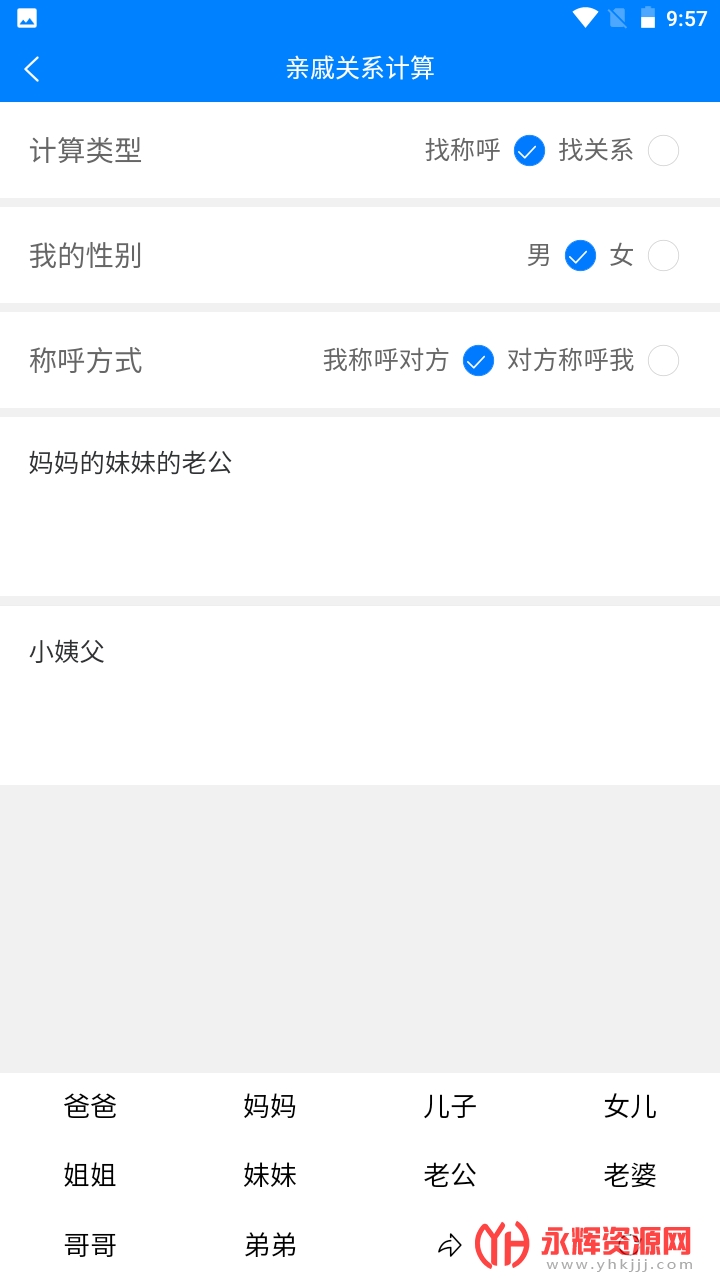Add 女儿 to the relationship chain
Viewport: 720px width, 1280px height.
click(x=630, y=1106)
